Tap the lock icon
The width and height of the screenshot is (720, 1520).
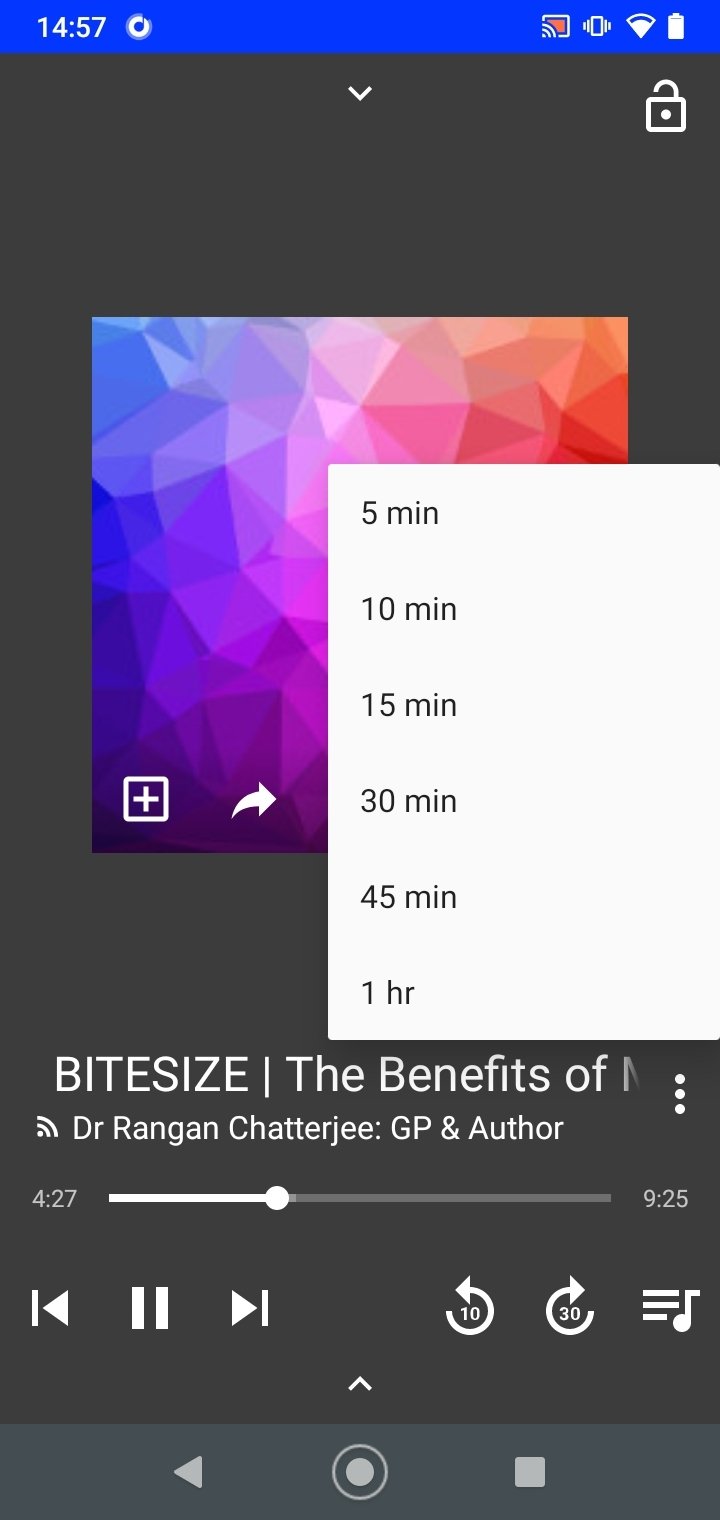[666, 107]
